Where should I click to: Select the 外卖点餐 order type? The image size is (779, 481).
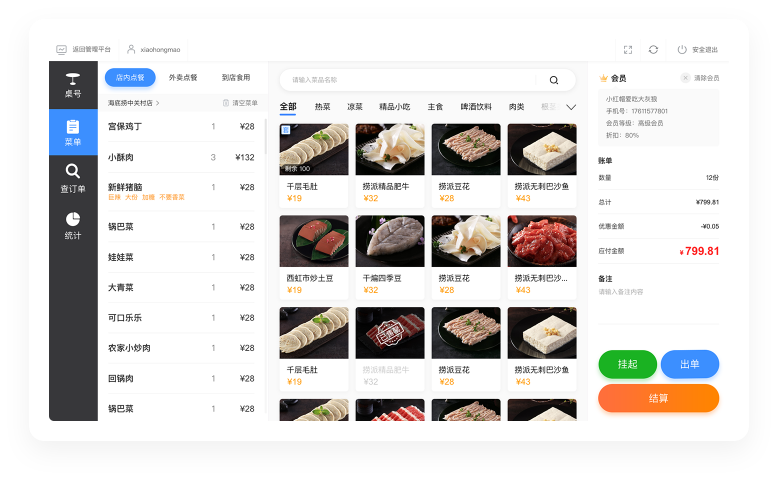183,77
